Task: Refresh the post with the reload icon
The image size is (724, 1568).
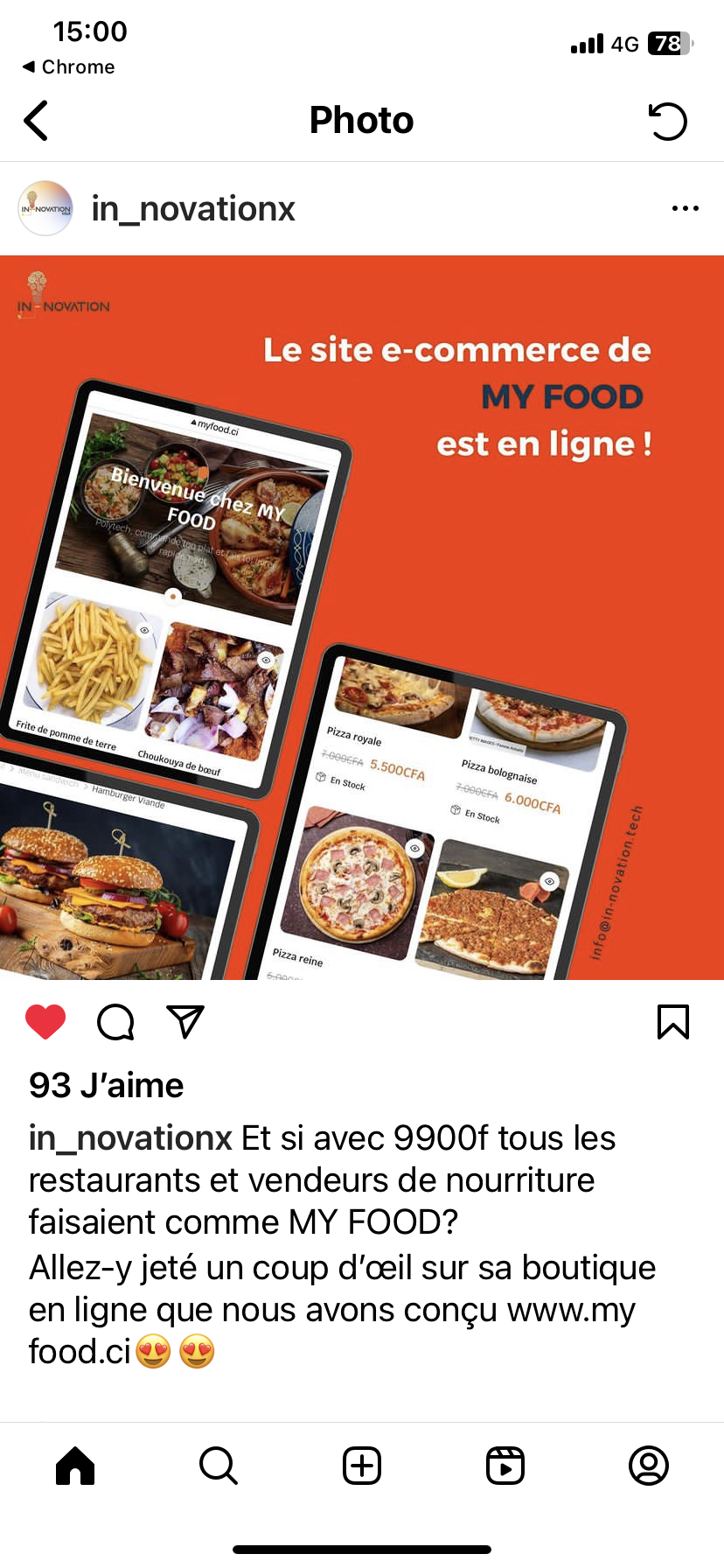Action: point(668,121)
